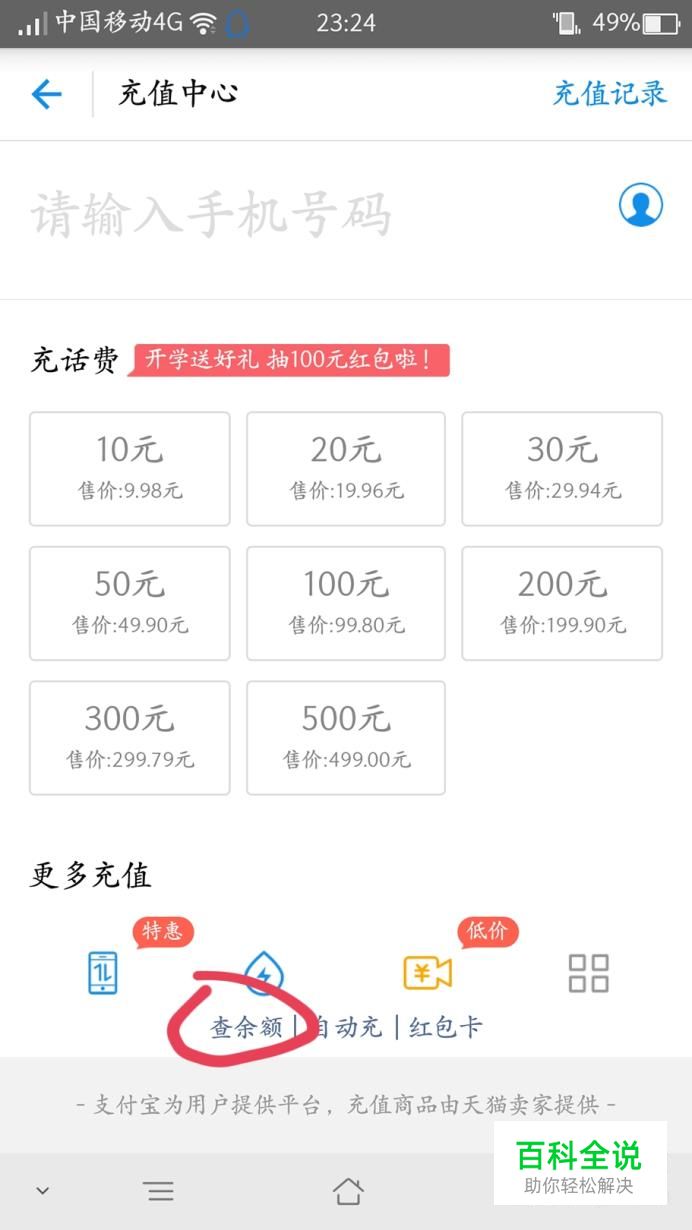Pick the 100元 recharge amount
The width and height of the screenshot is (692, 1230).
[x=346, y=603]
